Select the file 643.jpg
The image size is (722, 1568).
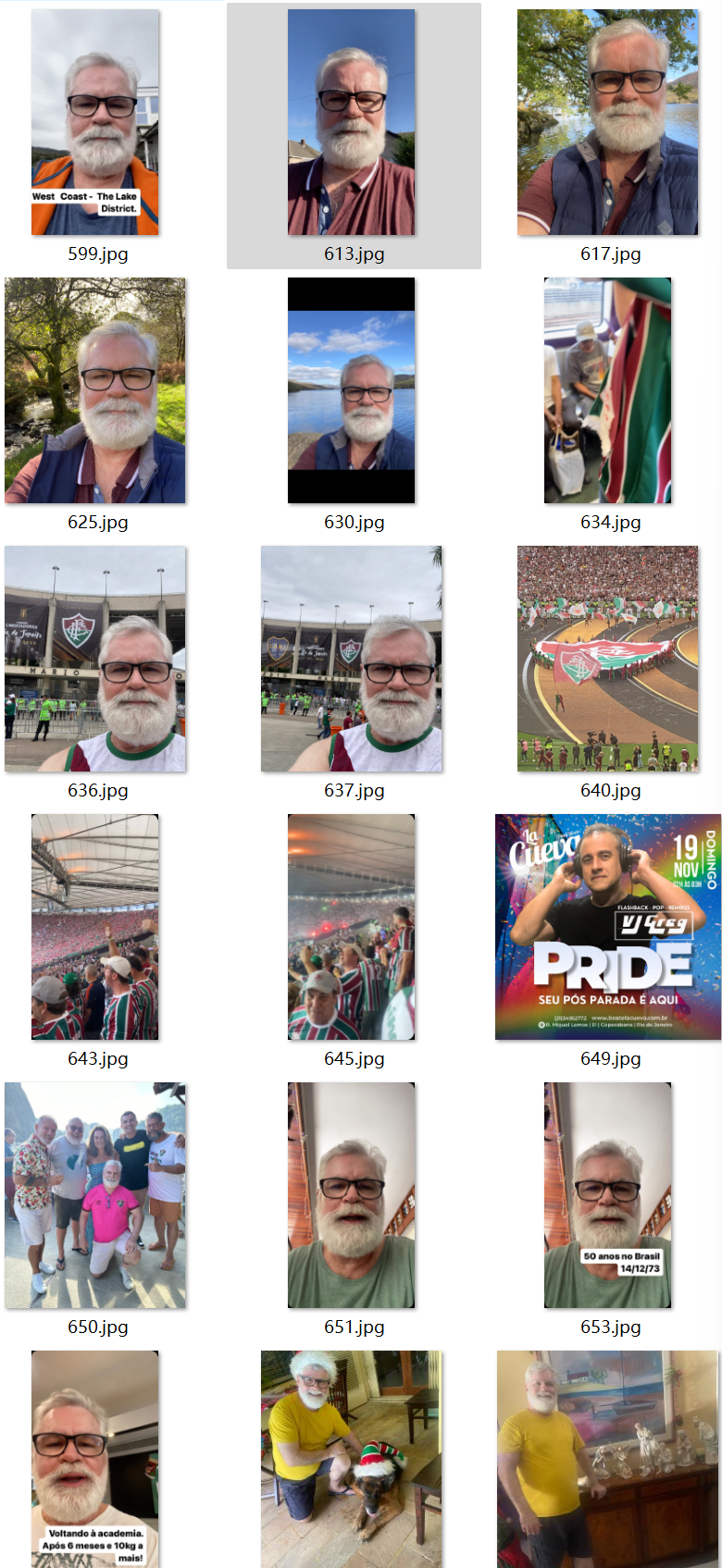click(95, 927)
